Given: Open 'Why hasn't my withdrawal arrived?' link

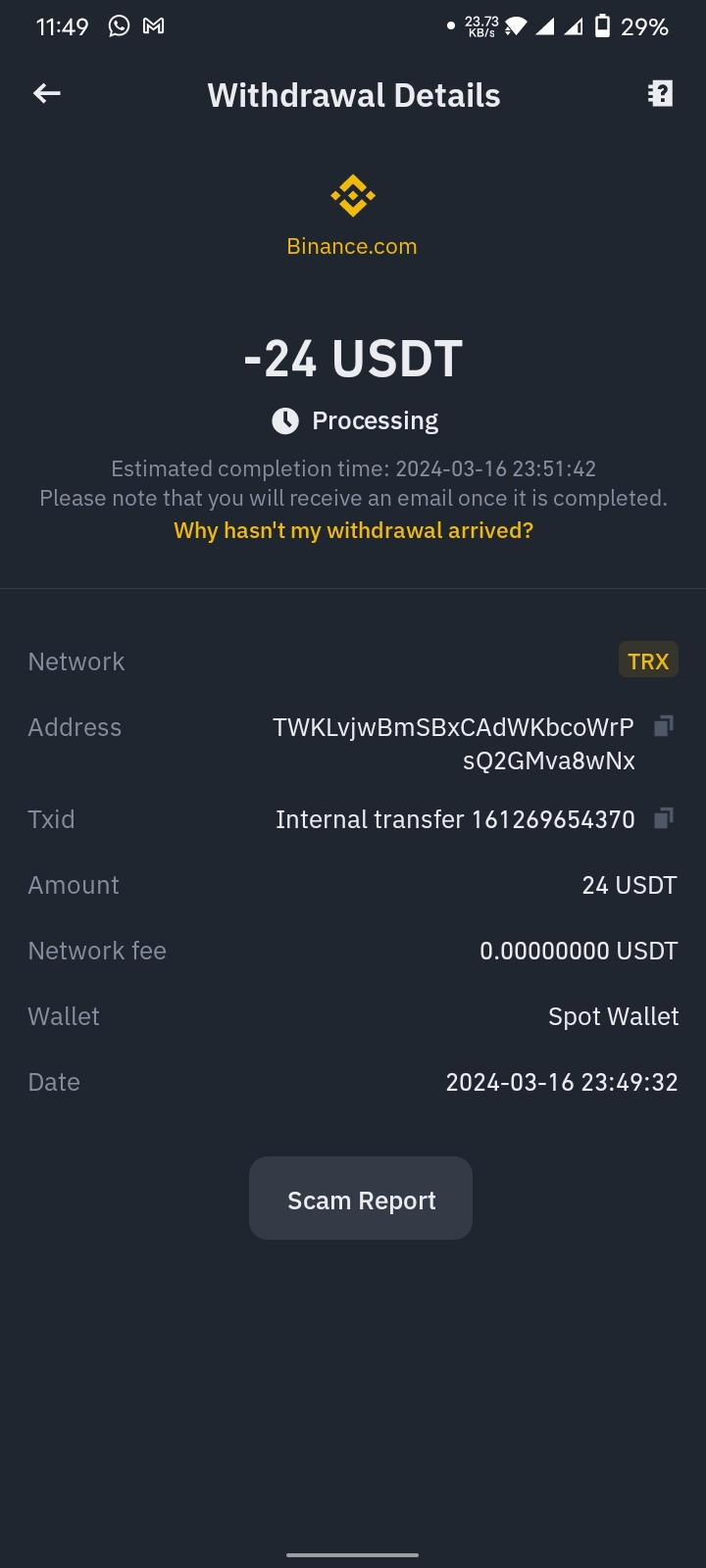Looking at the screenshot, I should tap(352, 530).
